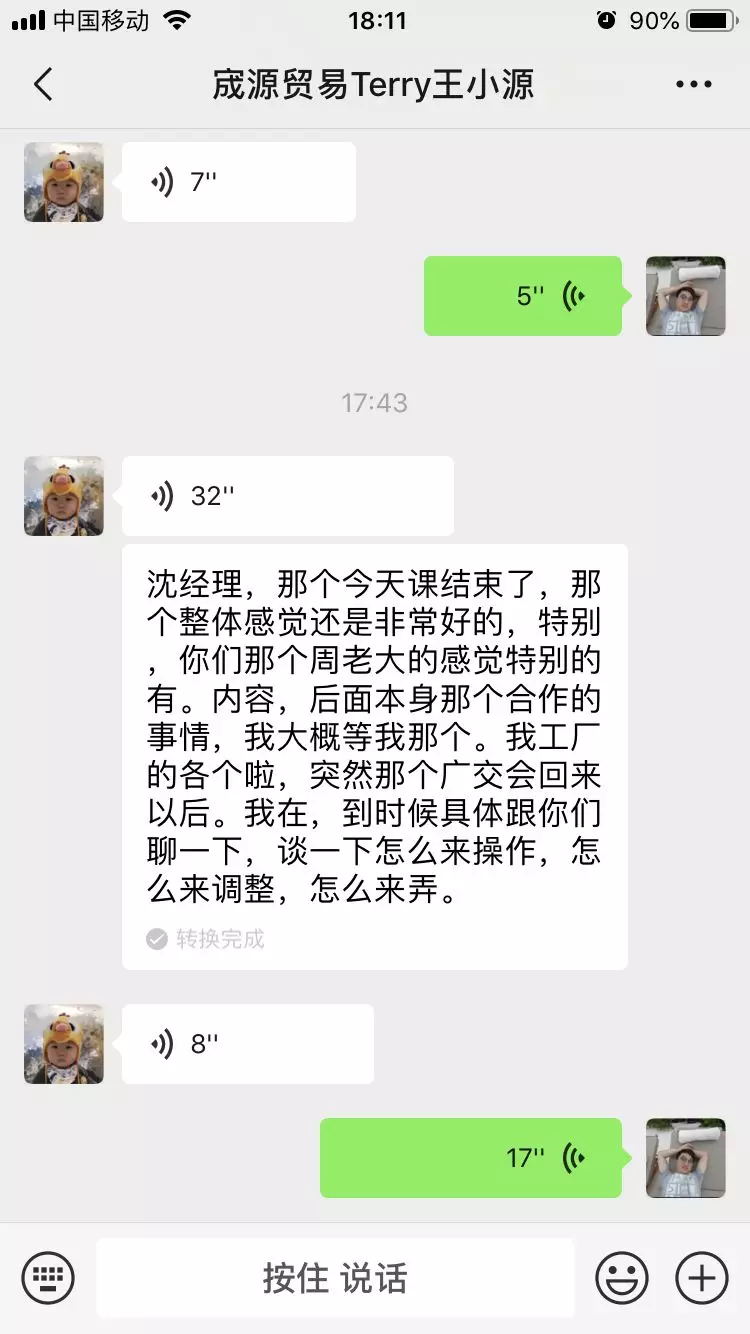Tap the 按住 说话 hold-to-talk button
750x1334 pixels.
pos(335,1277)
